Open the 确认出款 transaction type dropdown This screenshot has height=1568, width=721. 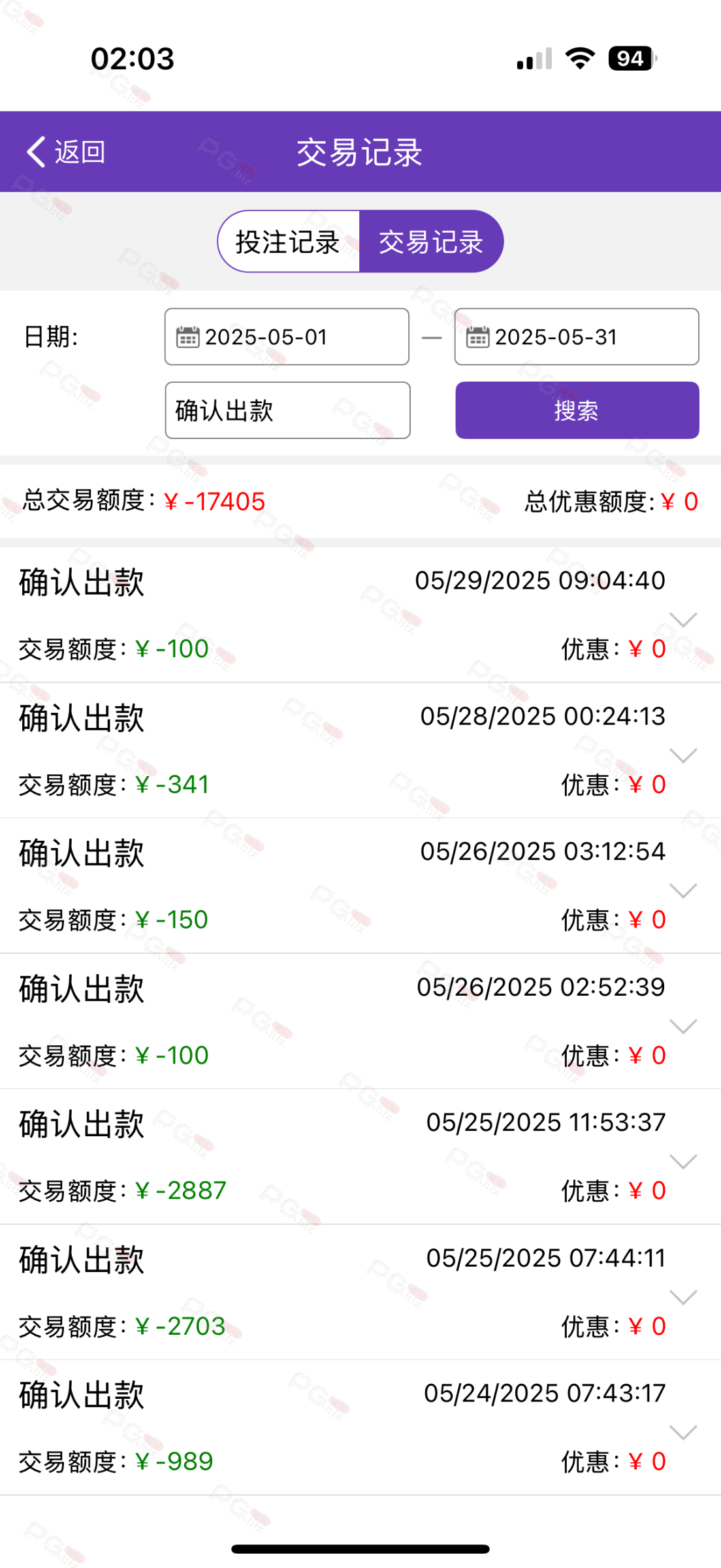(287, 410)
